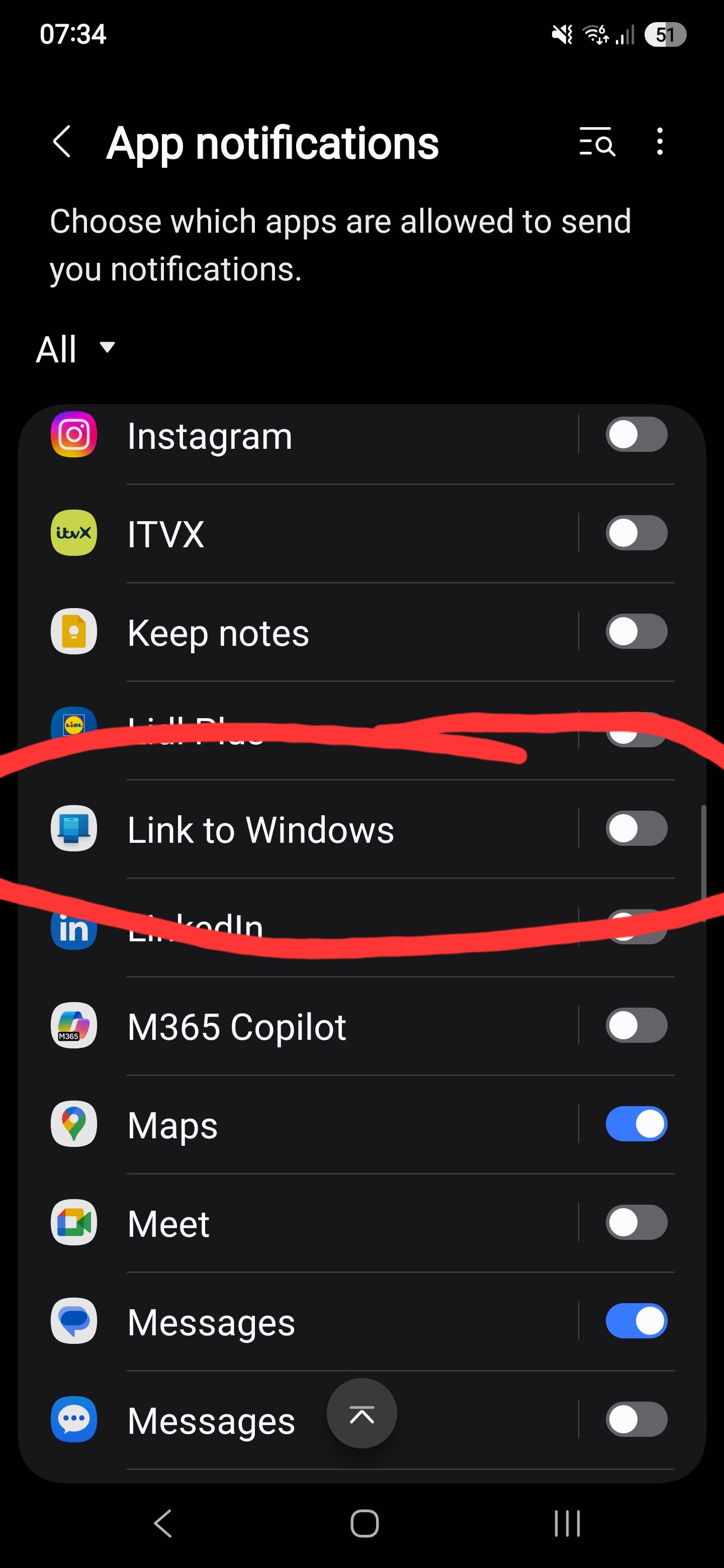The image size is (724, 1568).
Task: Turn off Maps notifications
Action: point(636,1125)
